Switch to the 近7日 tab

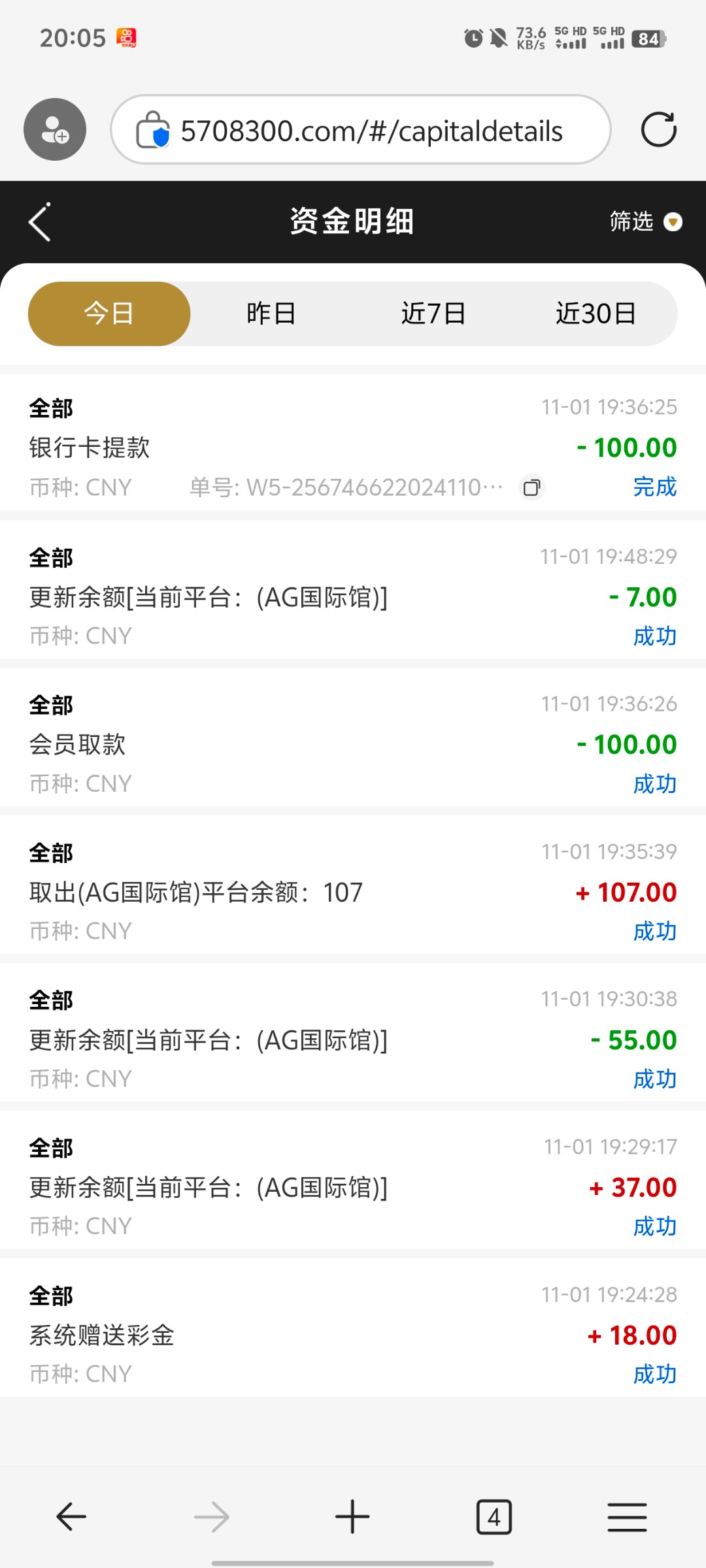[433, 314]
